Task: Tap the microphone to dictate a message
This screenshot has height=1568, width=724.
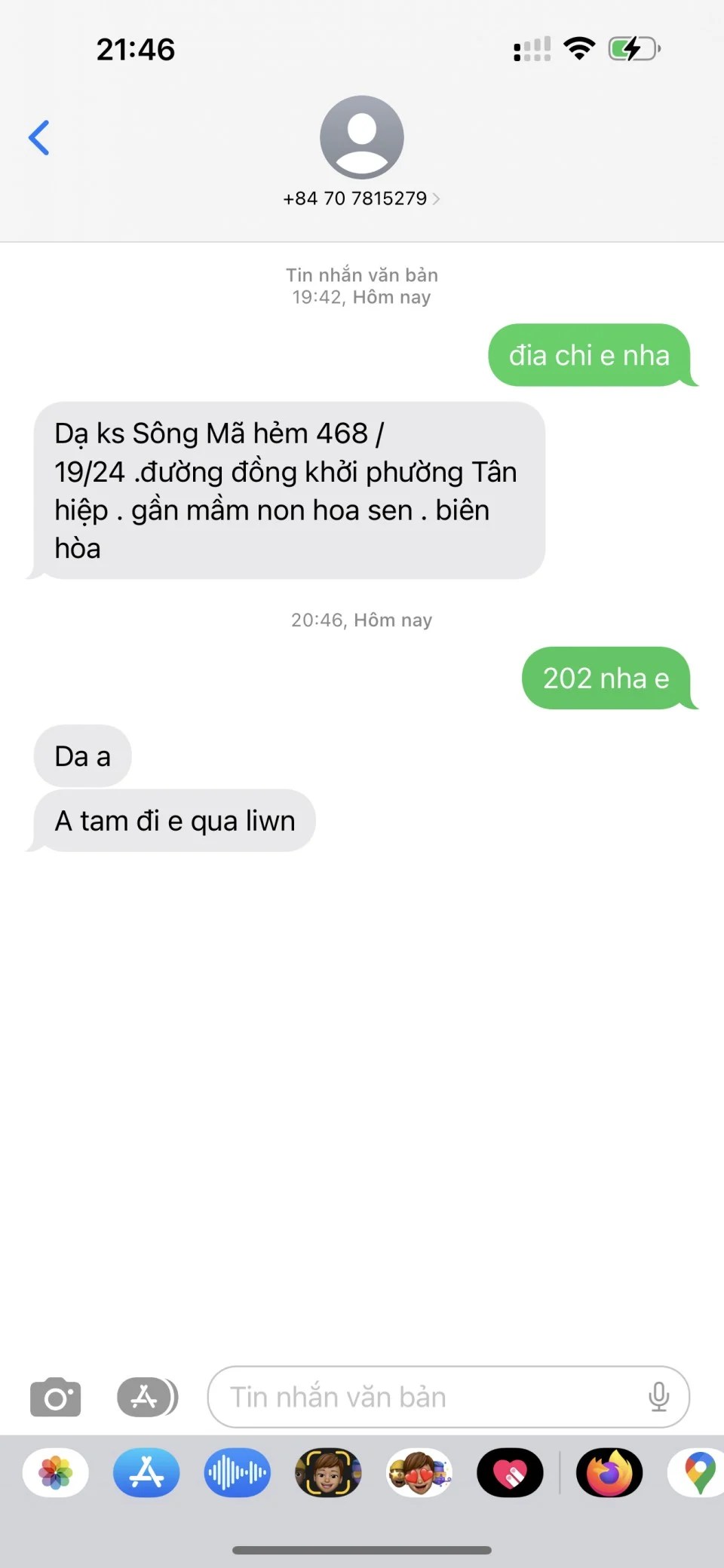Action: coord(658,1397)
